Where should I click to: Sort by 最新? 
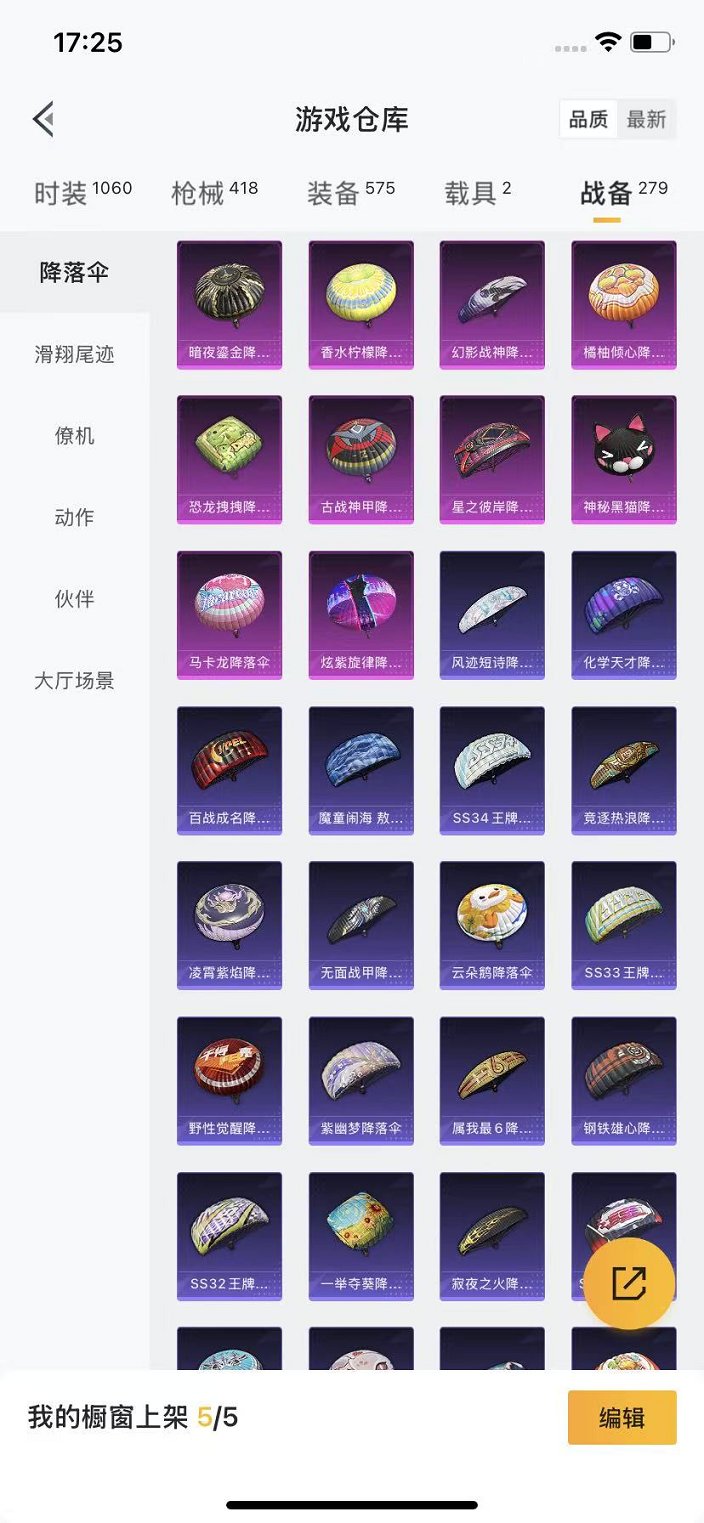click(646, 120)
